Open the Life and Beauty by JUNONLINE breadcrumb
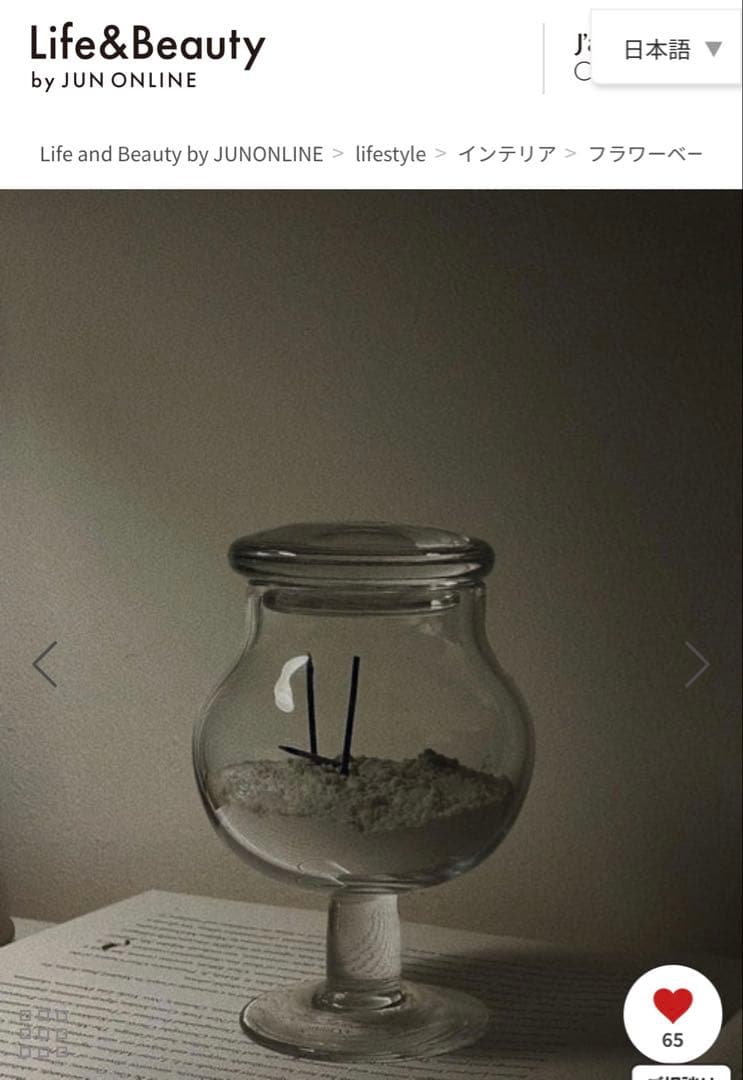743x1080 pixels. [x=181, y=154]
